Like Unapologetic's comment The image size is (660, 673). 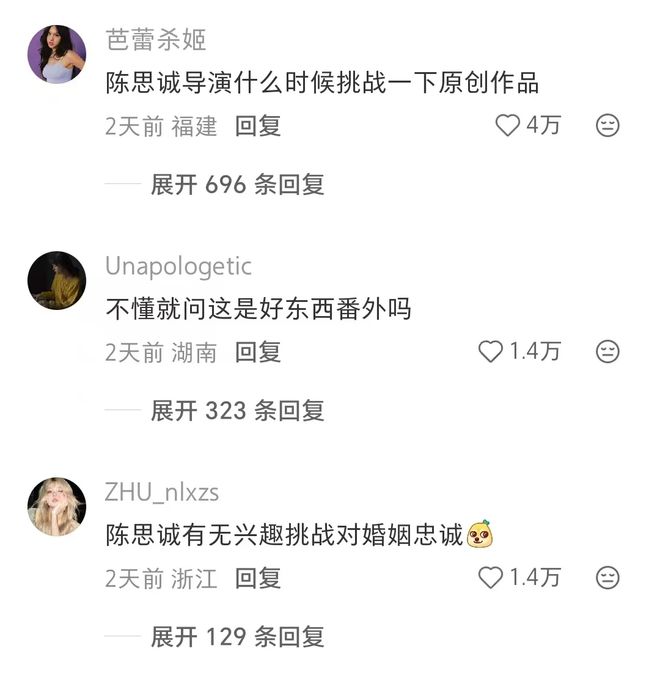point(490,352)
